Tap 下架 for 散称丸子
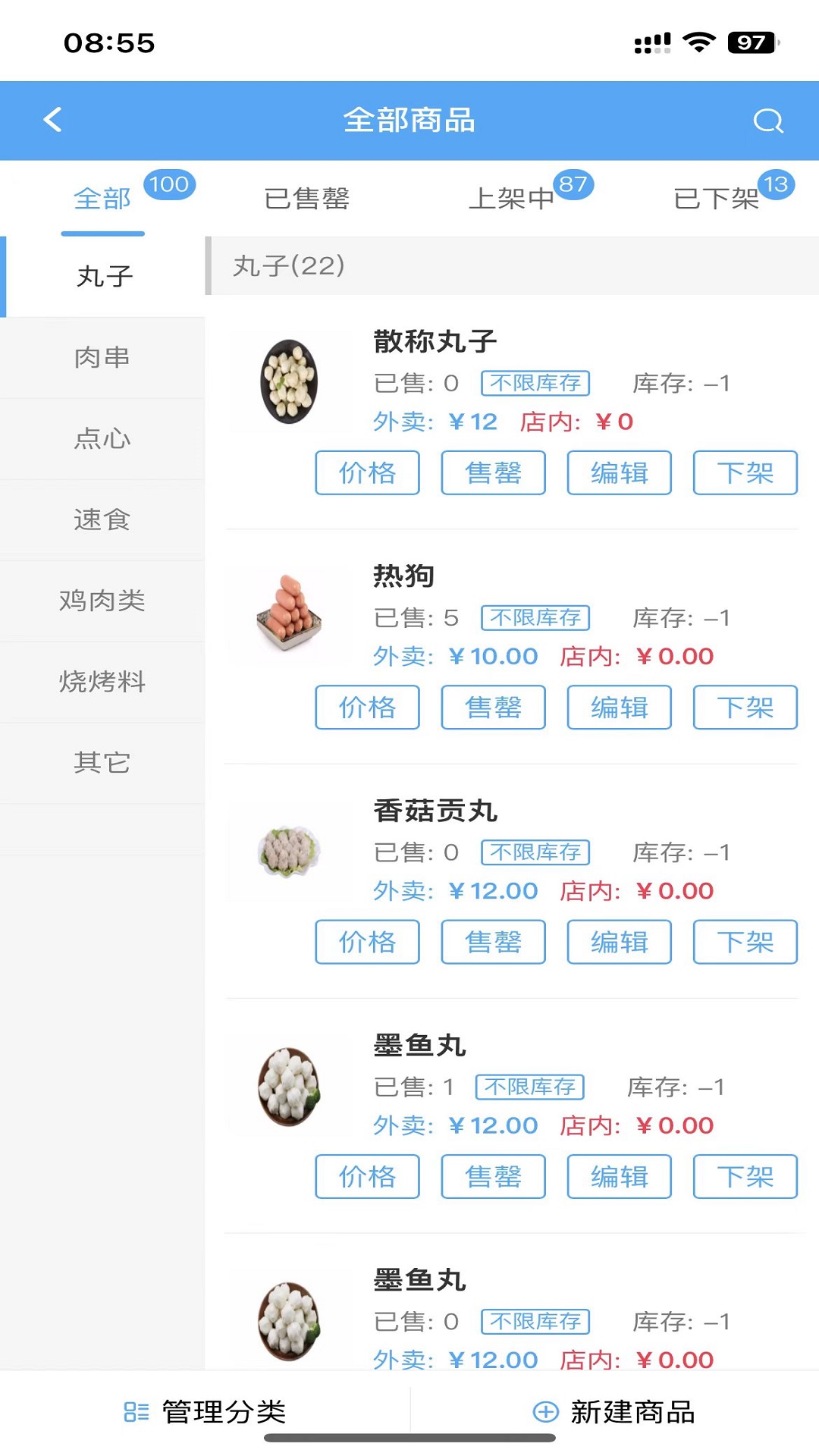This screenshot has height=1456, width=819. [x=745, y=472]
